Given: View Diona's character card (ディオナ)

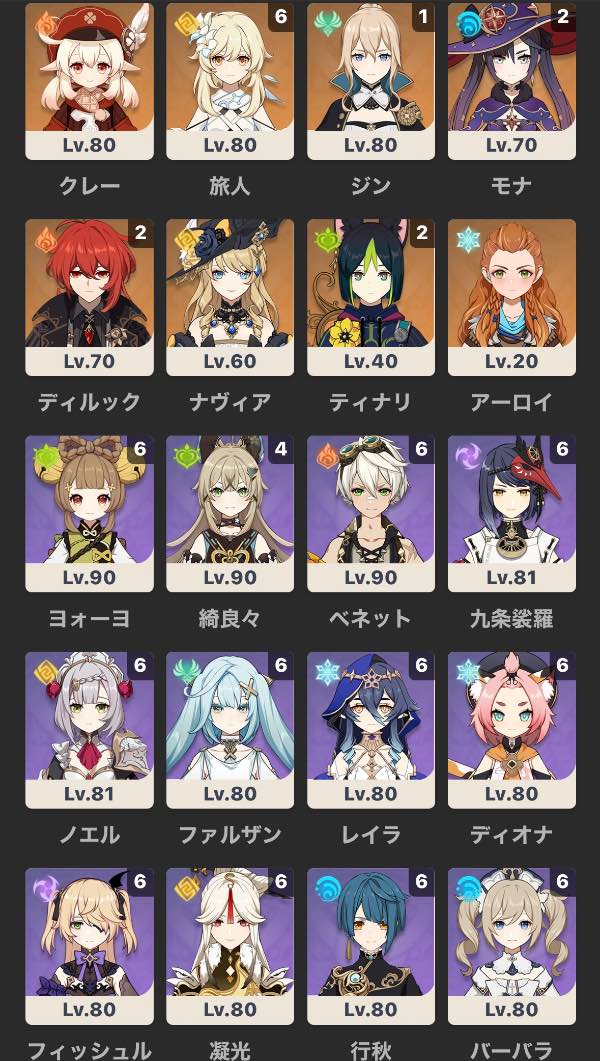Looking at the screenshot, I should tap(512, 730).
